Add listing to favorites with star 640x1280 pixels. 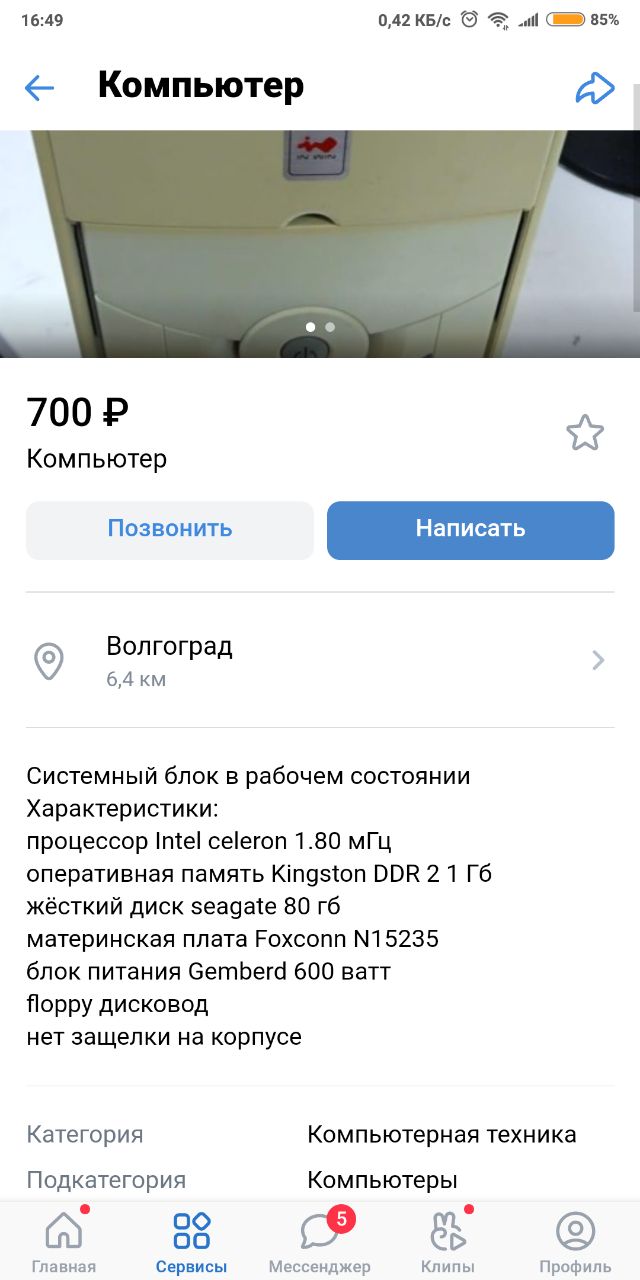(585, 433)
